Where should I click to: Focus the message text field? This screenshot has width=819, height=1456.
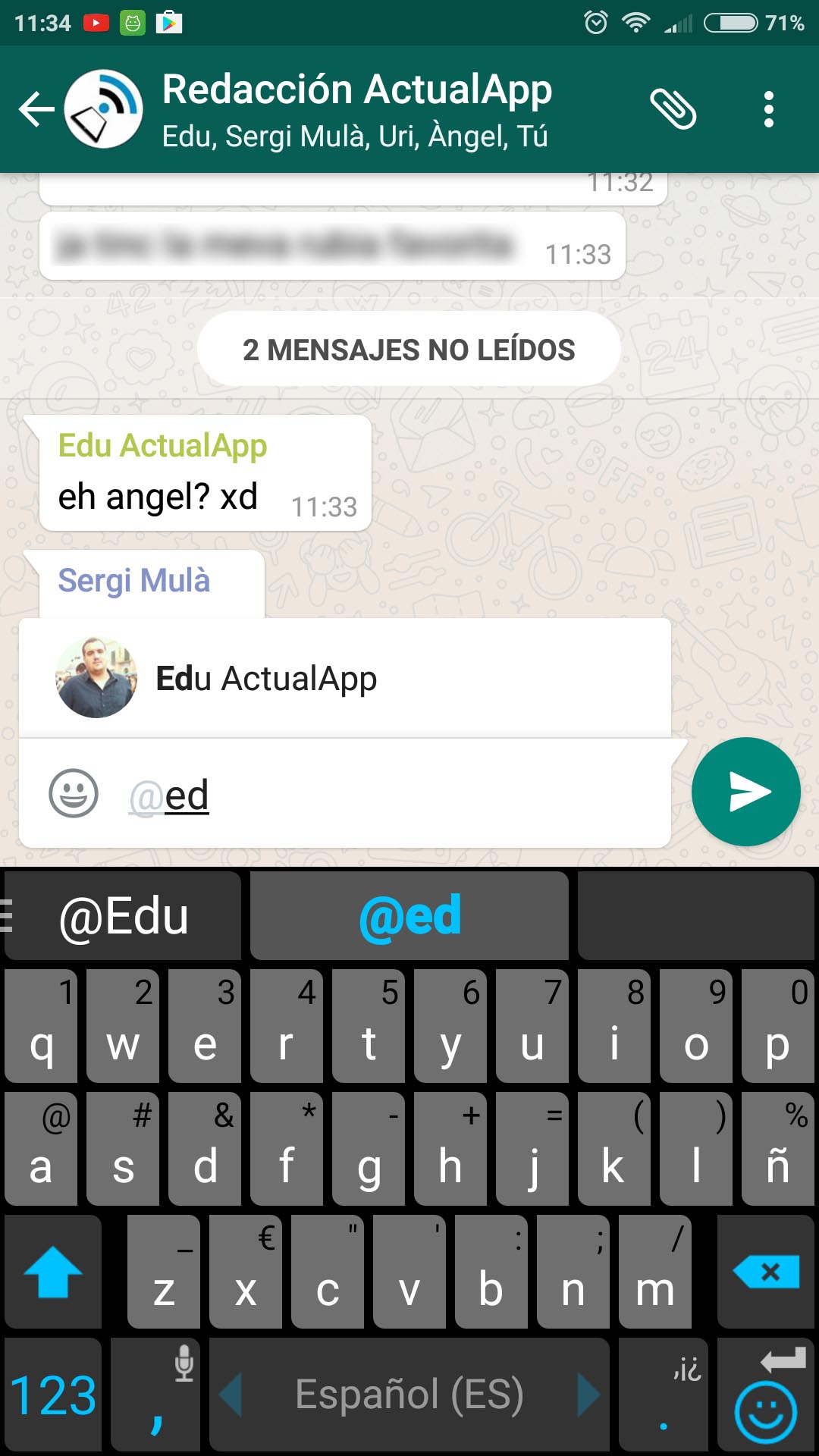[394, 795]
